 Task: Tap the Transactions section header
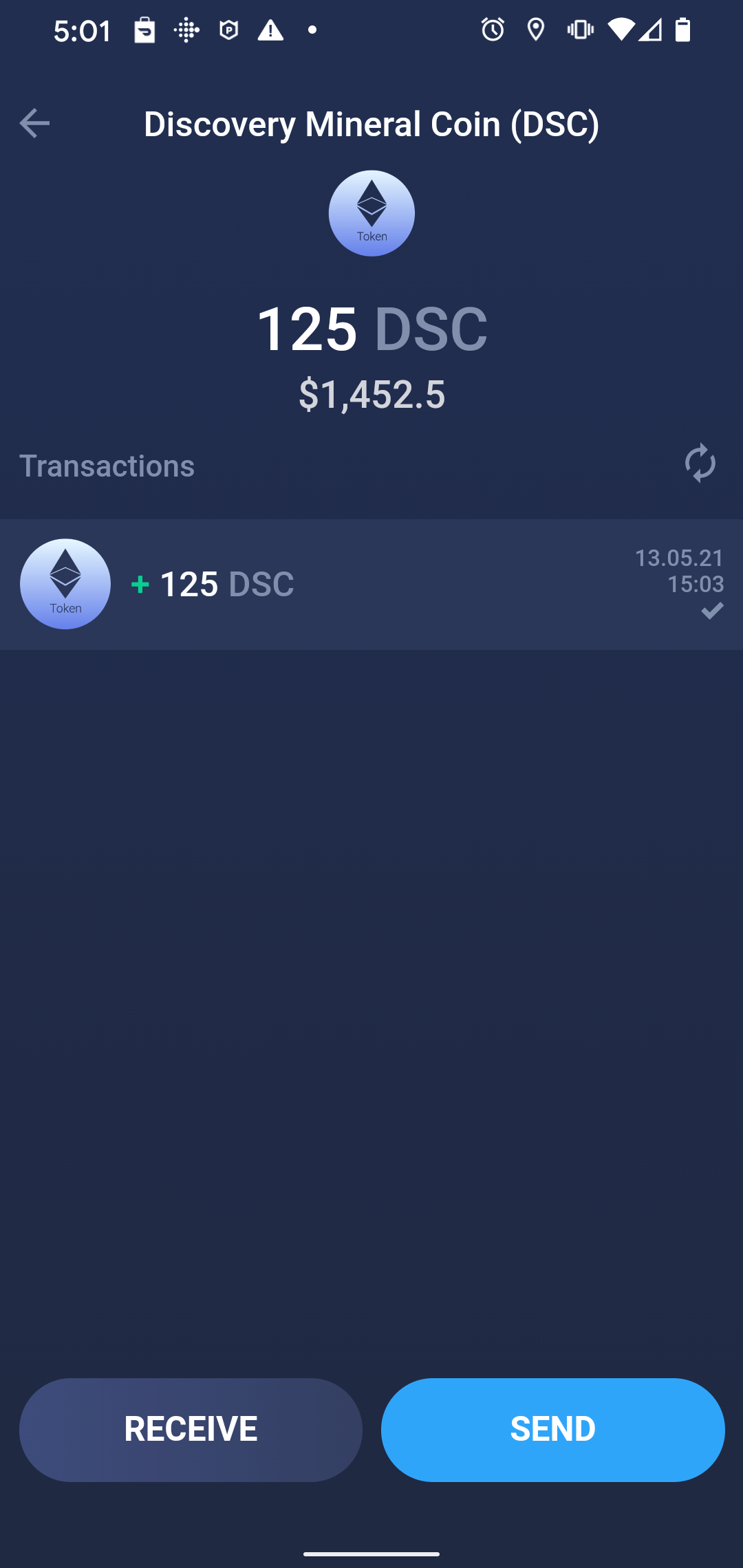(x=106, y=465)
